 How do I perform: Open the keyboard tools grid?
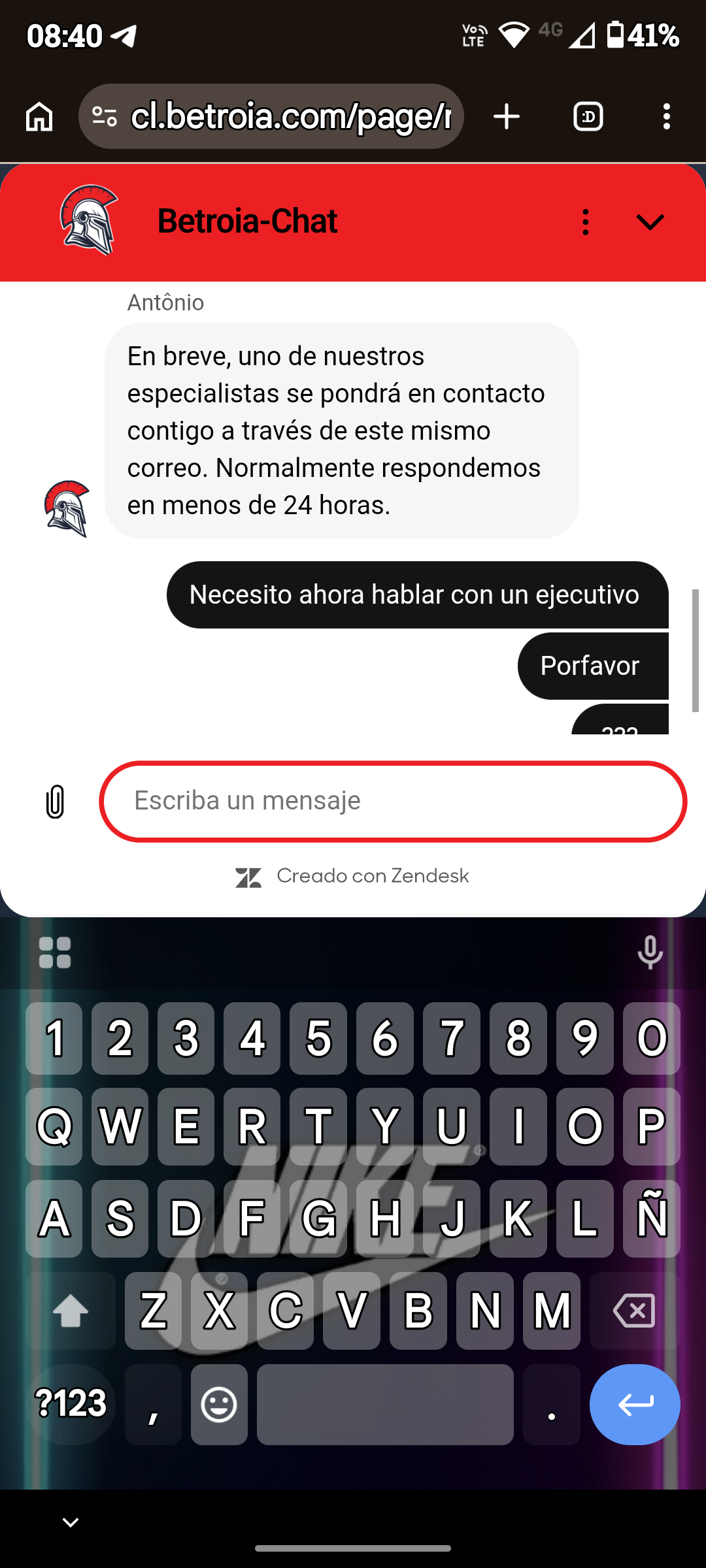(55, 953)
